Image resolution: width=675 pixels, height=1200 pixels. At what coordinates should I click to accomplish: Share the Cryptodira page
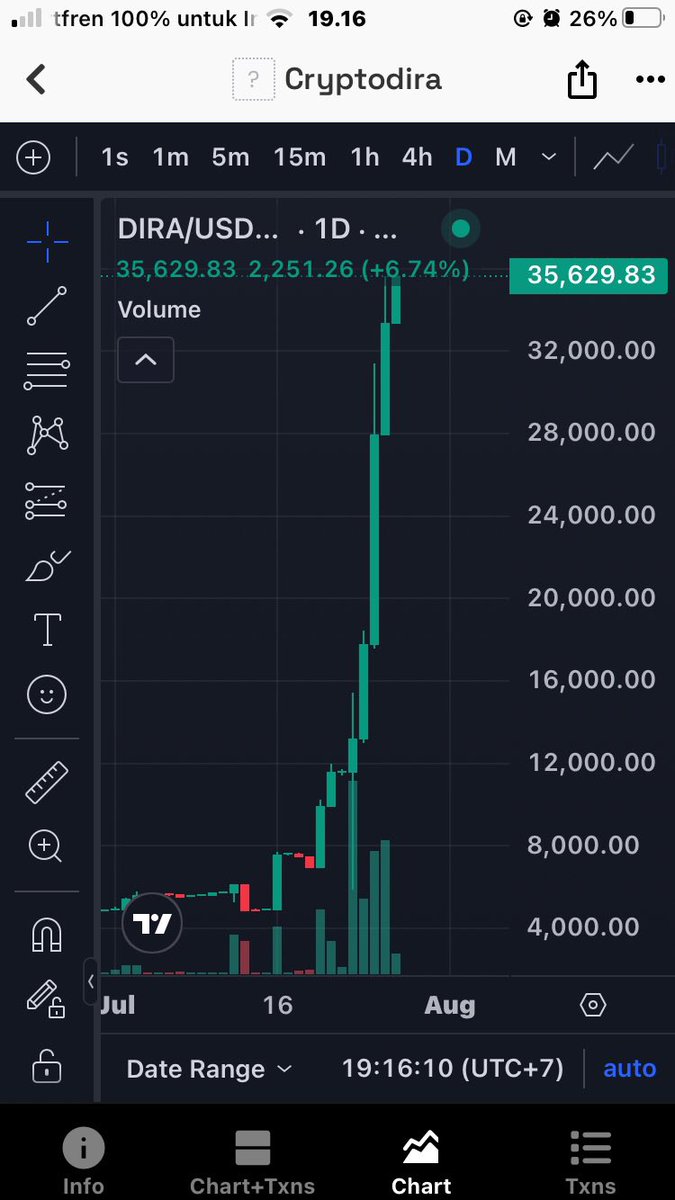pyautogui.click(x=582, y=79)
